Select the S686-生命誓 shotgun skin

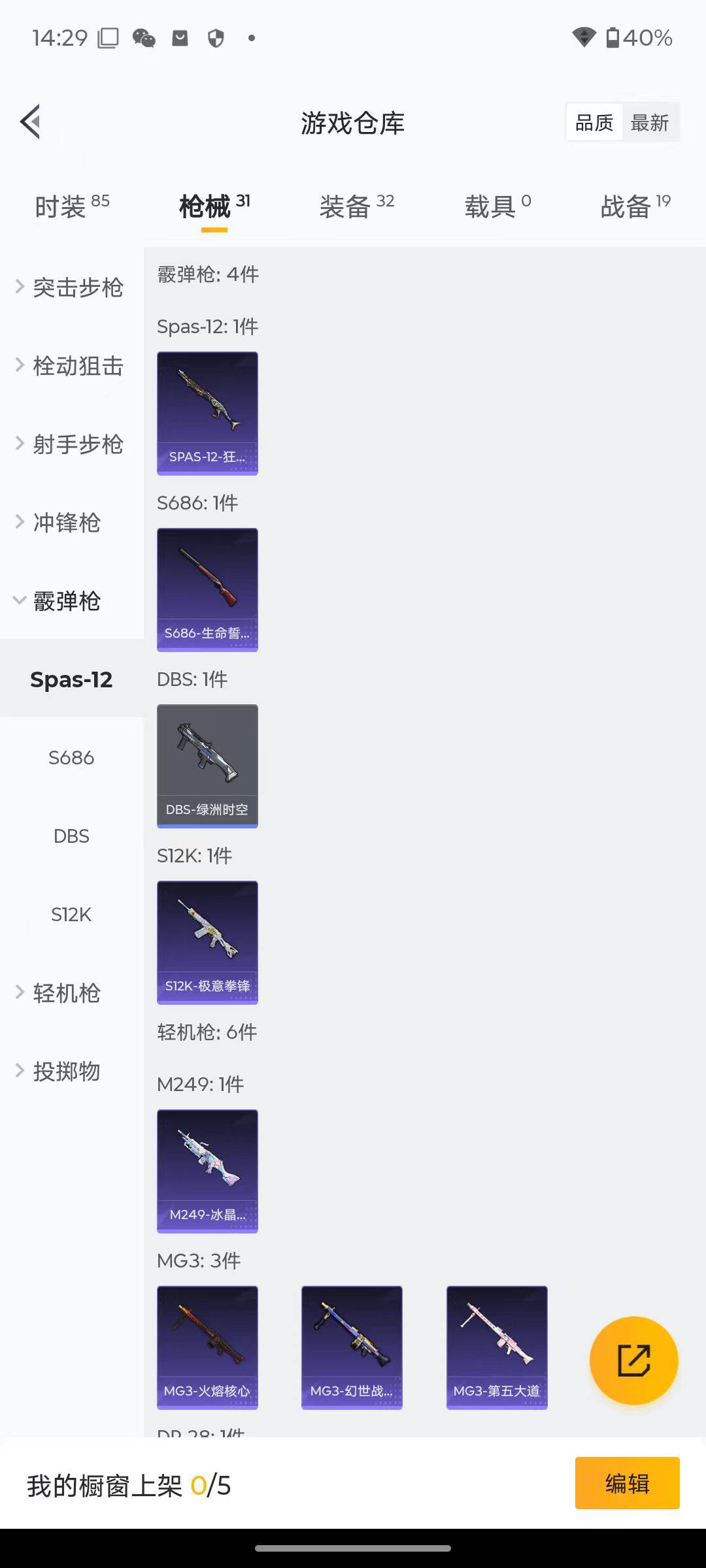click(207, 588)
